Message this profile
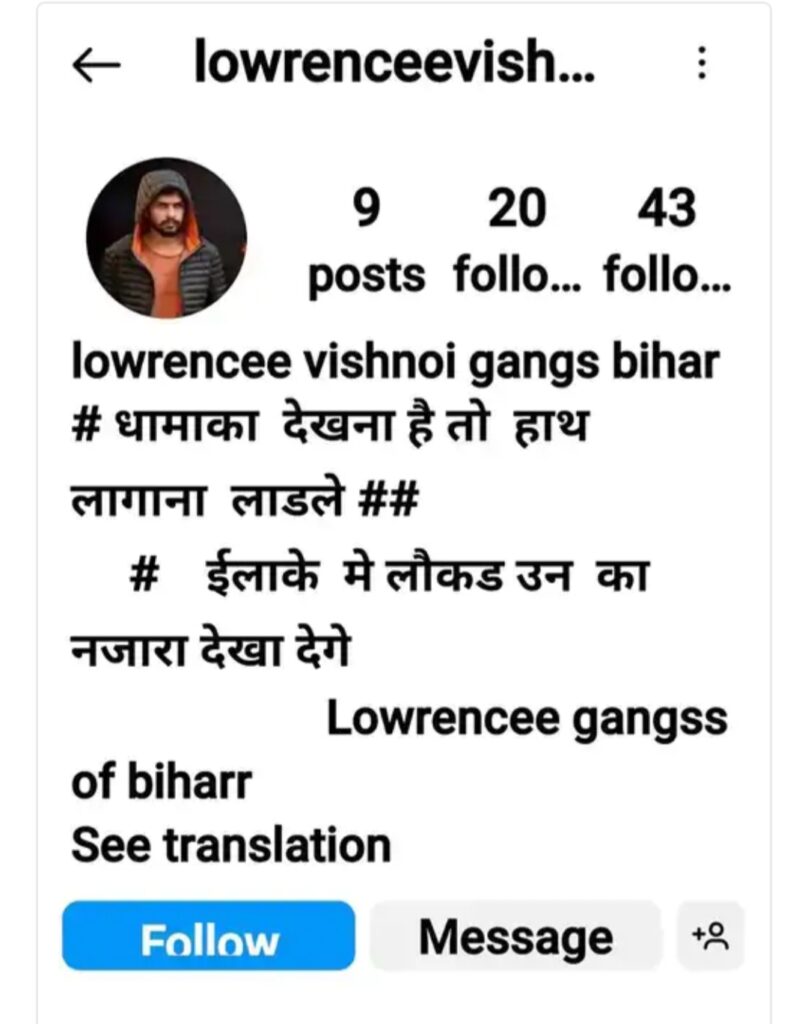Image resolution: width=808 pixels, height=1024 pixels. click(515, 936)
